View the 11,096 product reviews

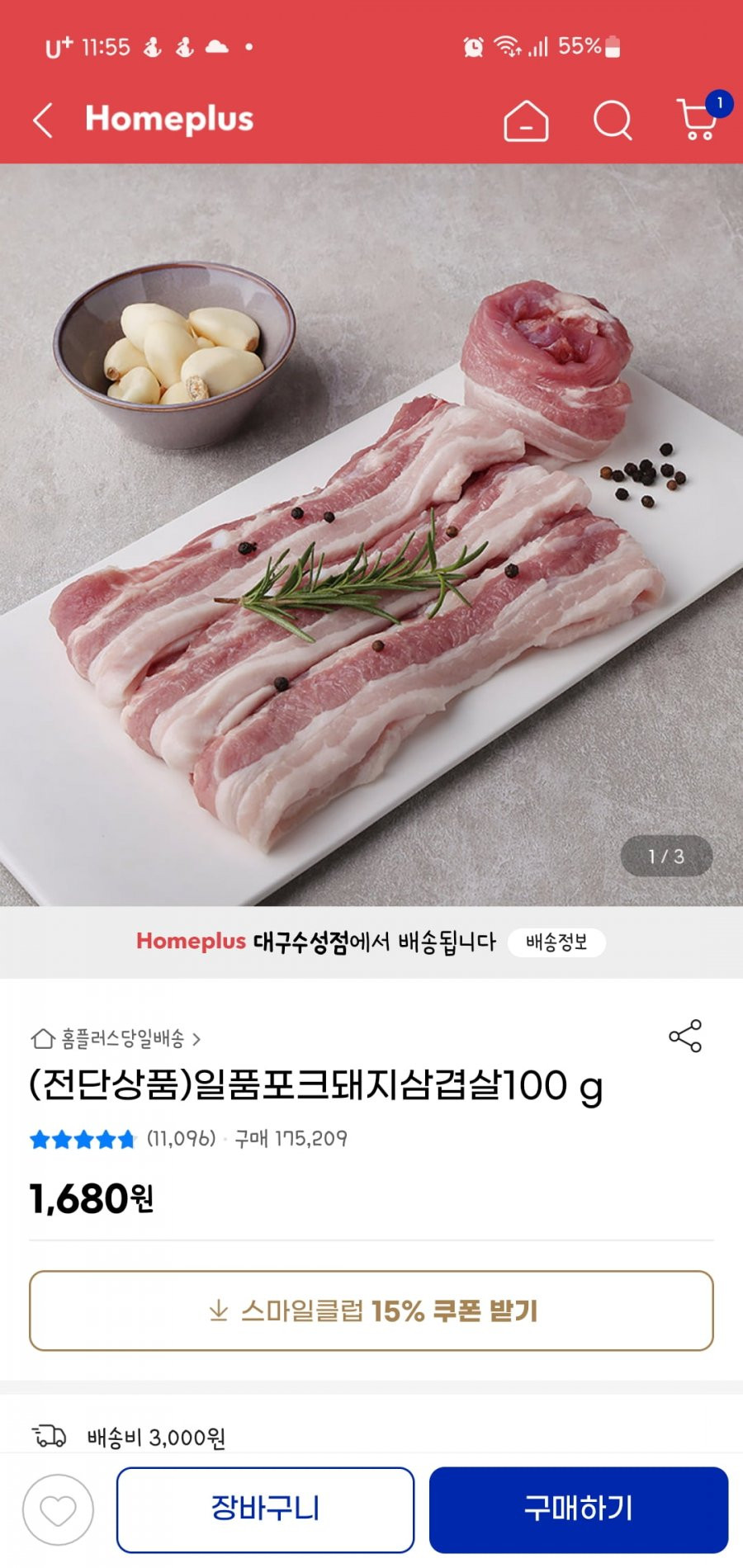tap(180, 1139)
